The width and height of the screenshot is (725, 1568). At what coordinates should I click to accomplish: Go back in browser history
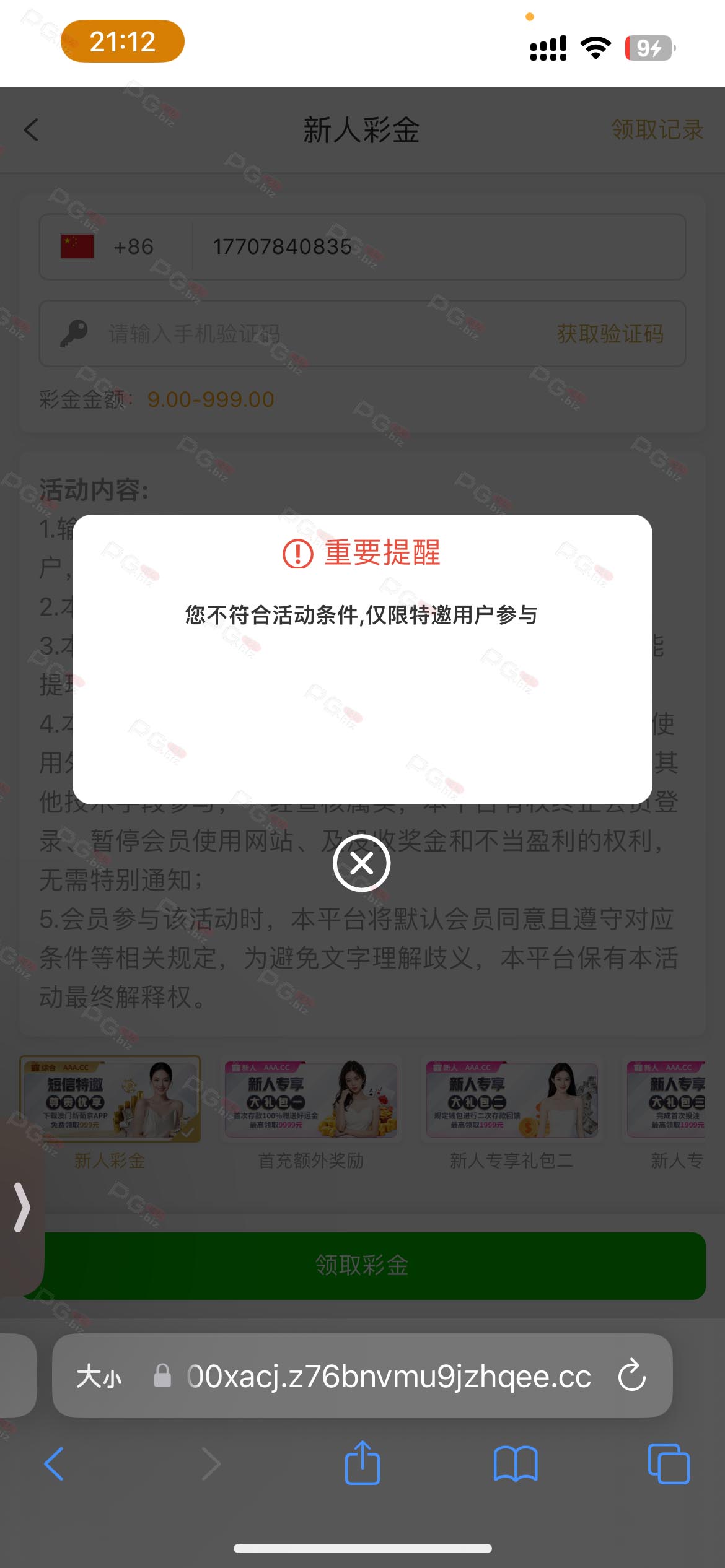[54, 1464]
